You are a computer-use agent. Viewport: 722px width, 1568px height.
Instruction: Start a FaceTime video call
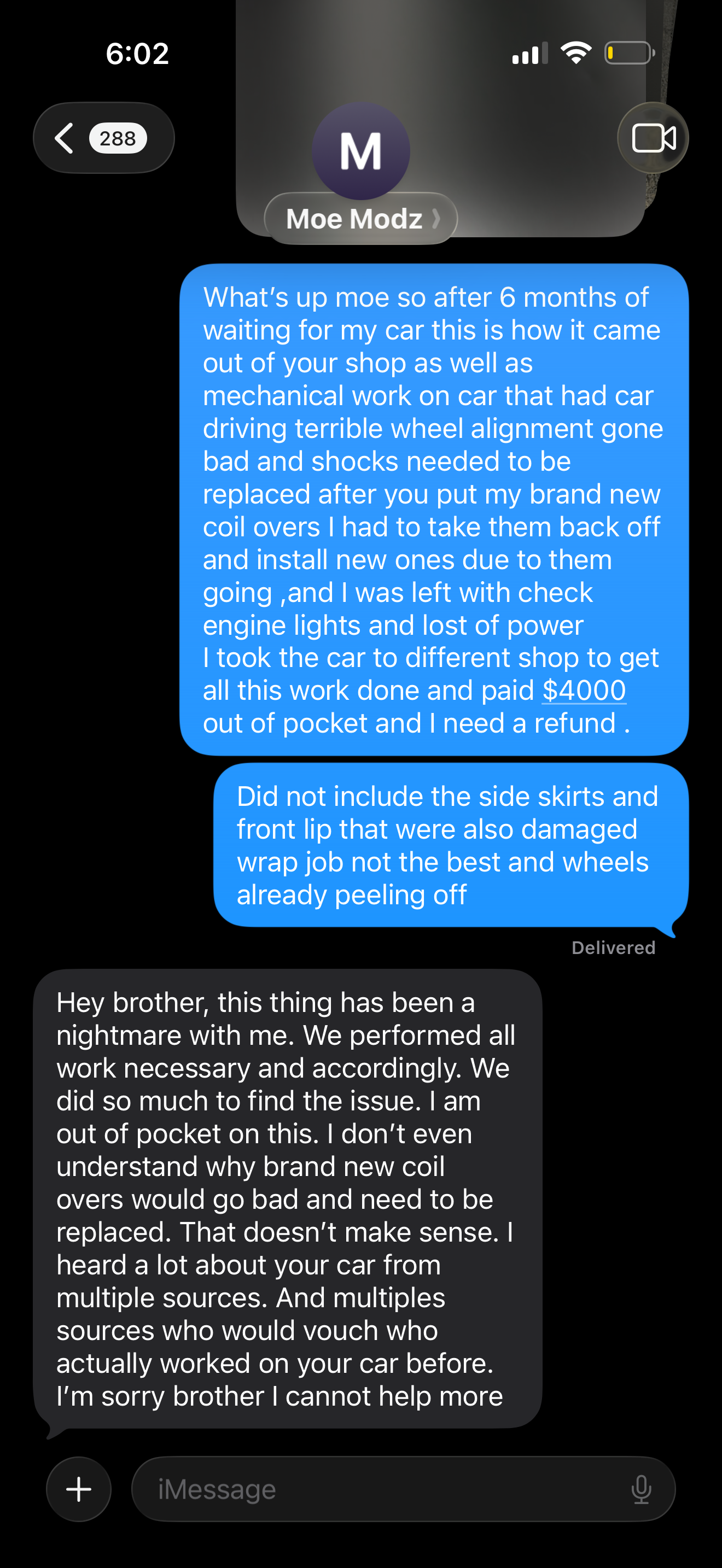click(x=653, y=138)
